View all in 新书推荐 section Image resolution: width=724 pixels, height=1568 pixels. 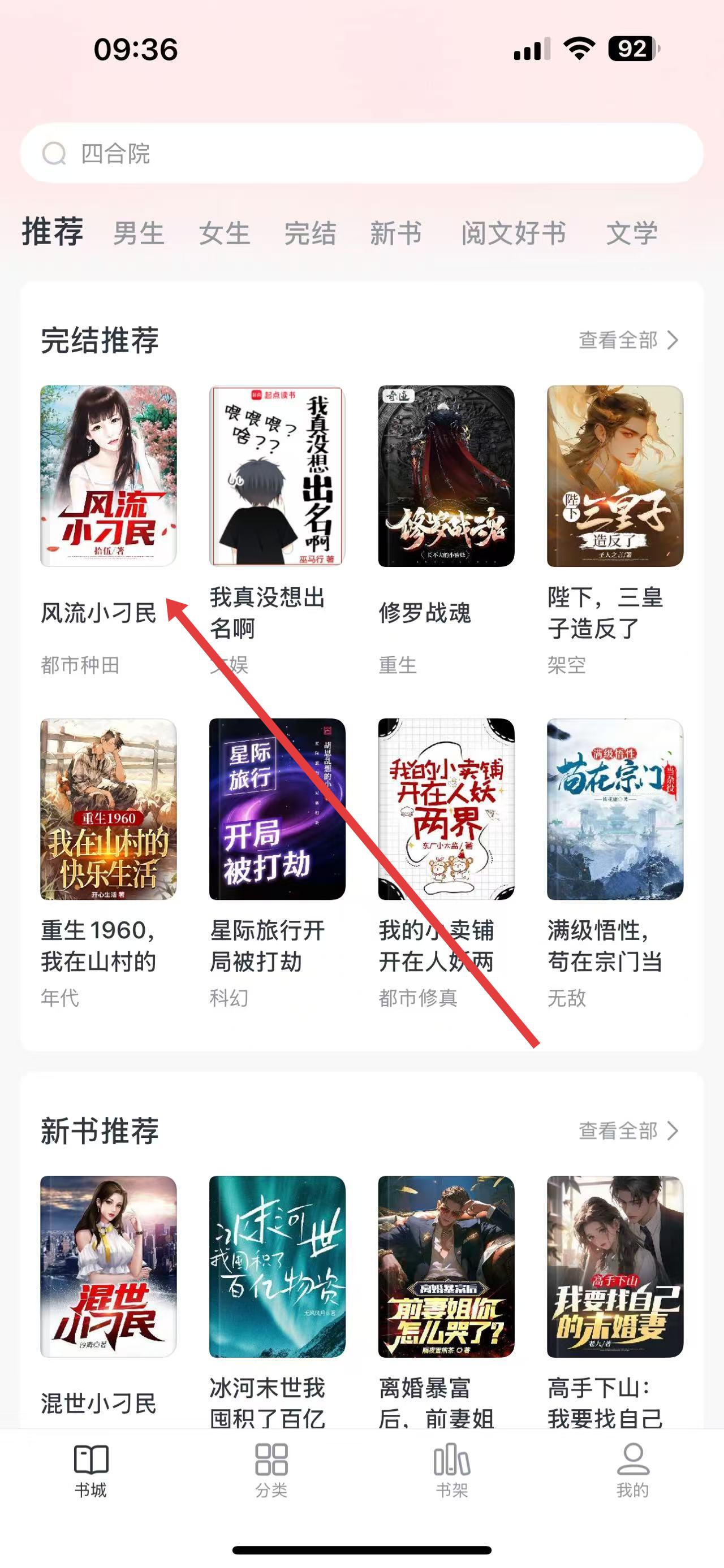point(628,1130)
